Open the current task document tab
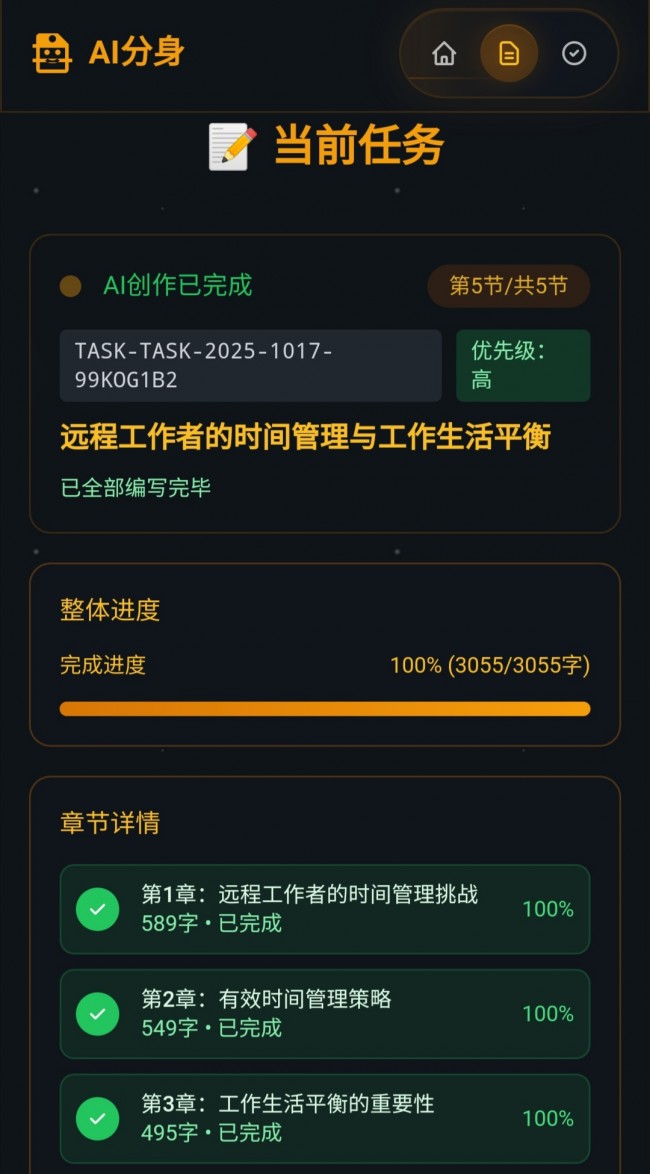The height and width of the screenshot is (1174, 650). click(509, 54)
